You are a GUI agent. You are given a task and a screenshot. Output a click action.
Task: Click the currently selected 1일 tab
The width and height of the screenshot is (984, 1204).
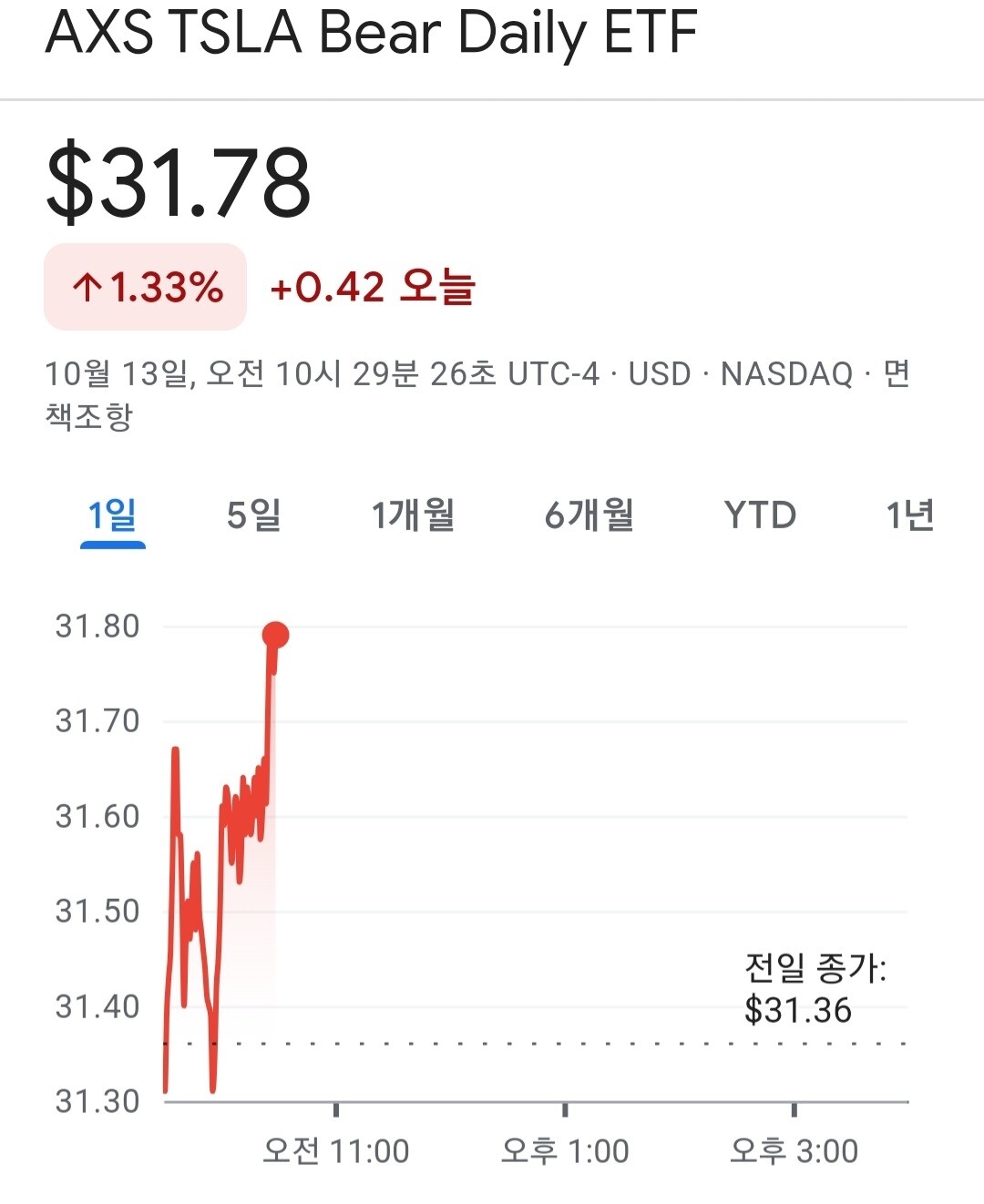(114, 515)
